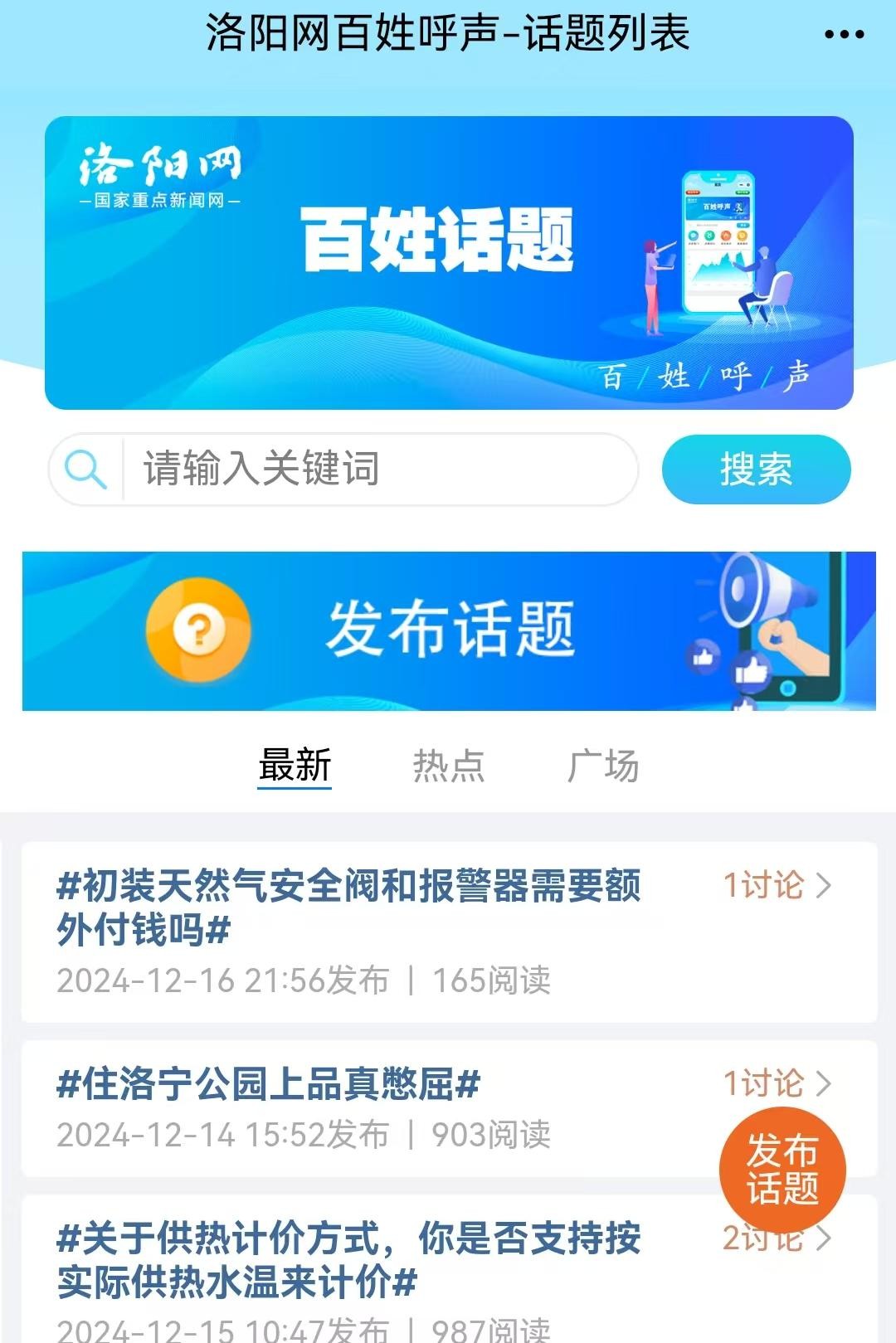Viewport: 896px width, 1343px height.
Task: Switch to the 热点 tab
Action: coord(448,765)
